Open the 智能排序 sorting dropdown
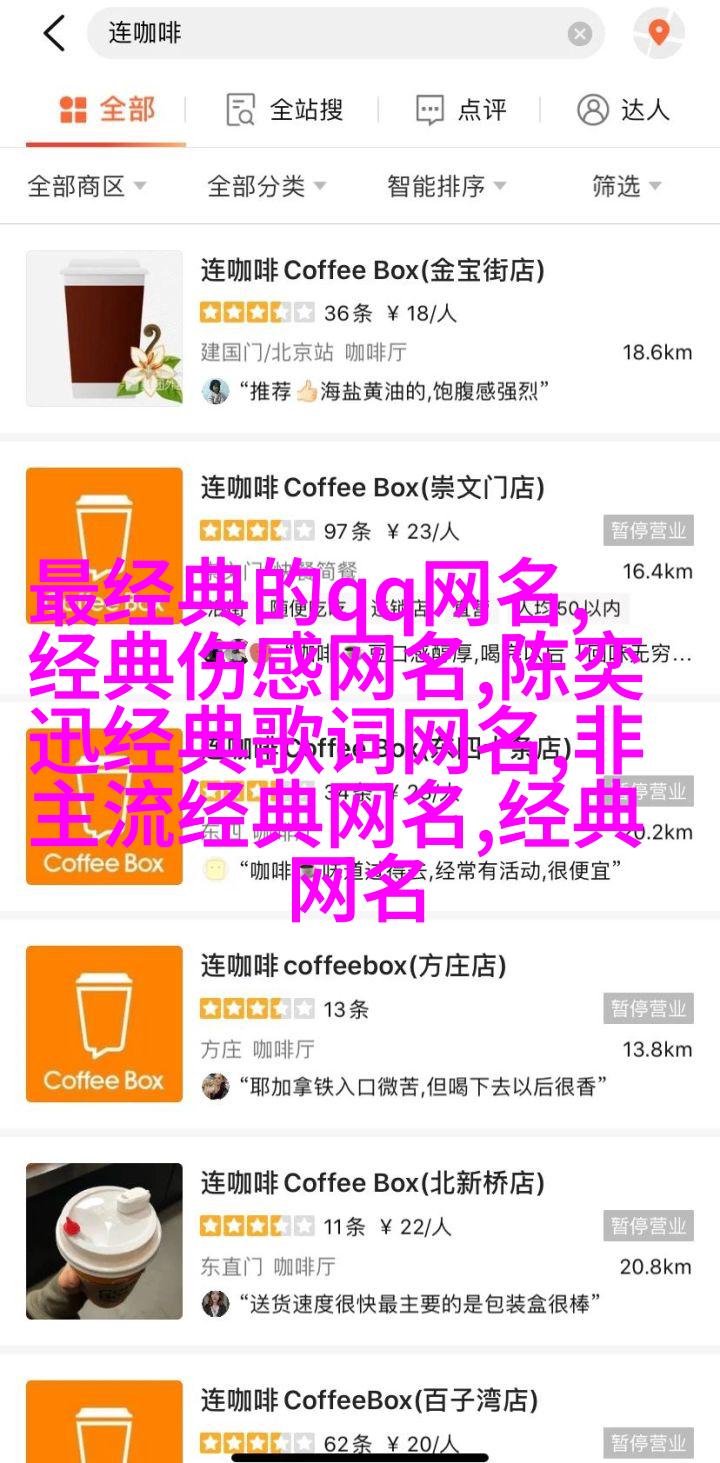Viewport: 720px width, 1463px height. pyautogui.click(x=447, y=186)
